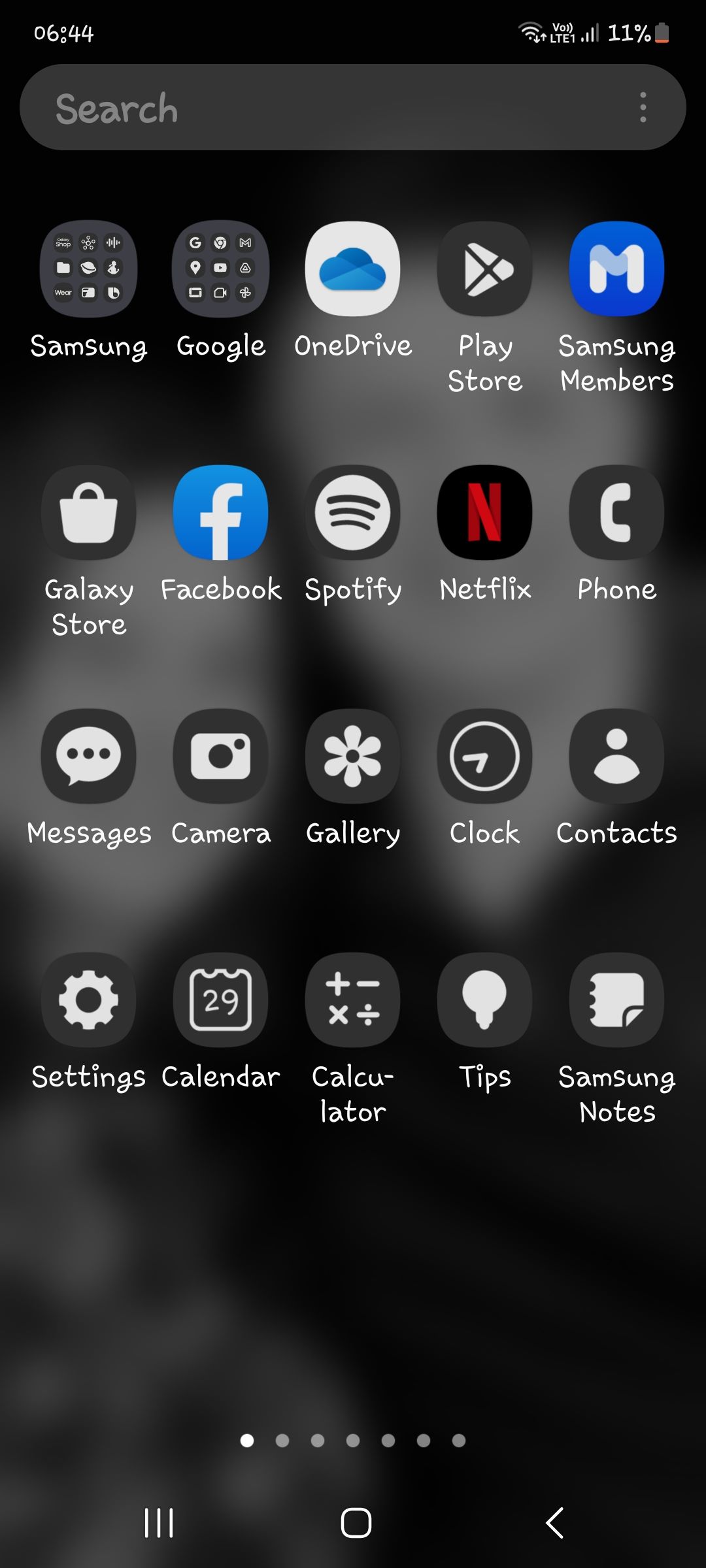Open Spotify

coord(353,513)
